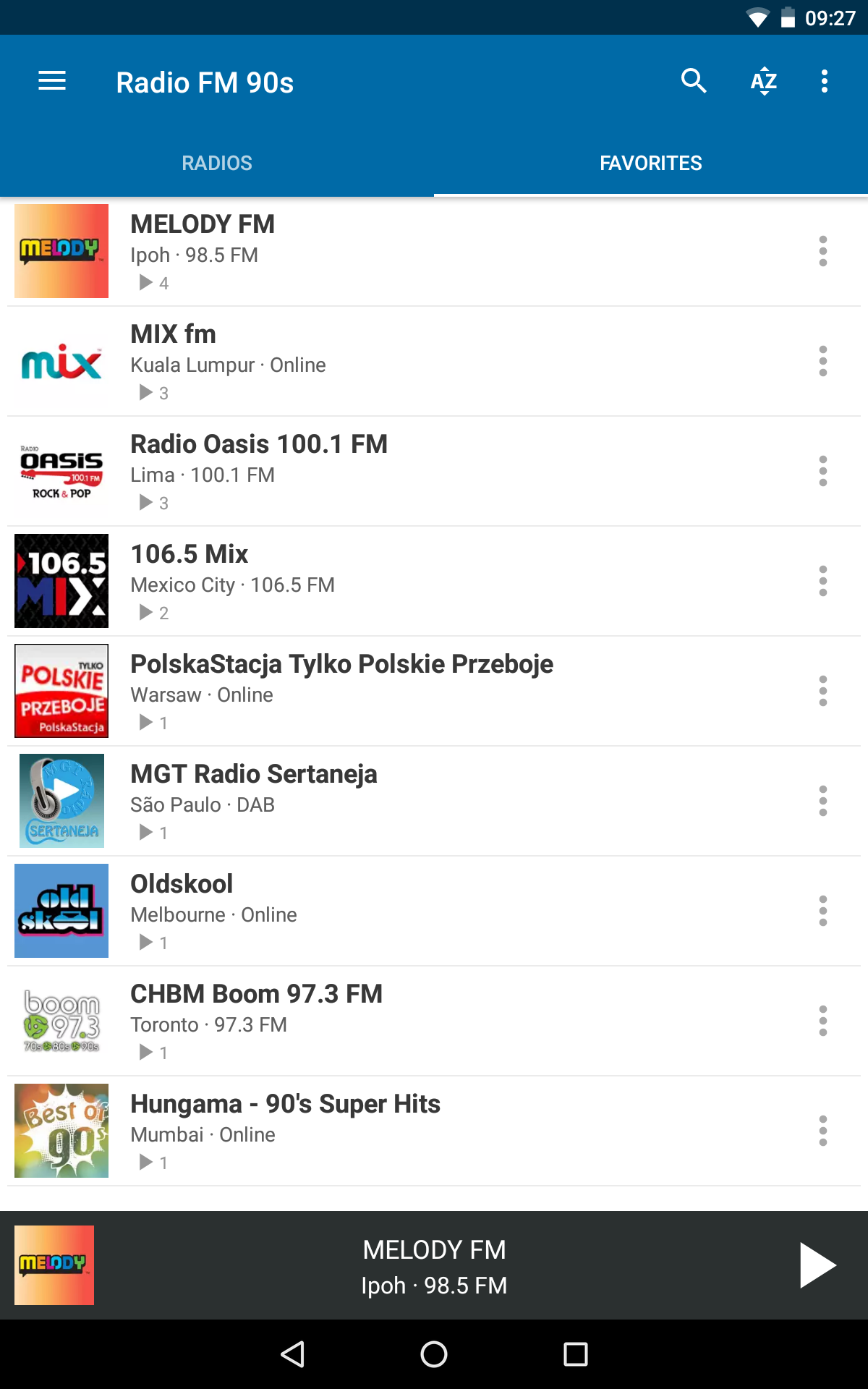
Task: Go back using the system back button
Action: [292, 1354]
